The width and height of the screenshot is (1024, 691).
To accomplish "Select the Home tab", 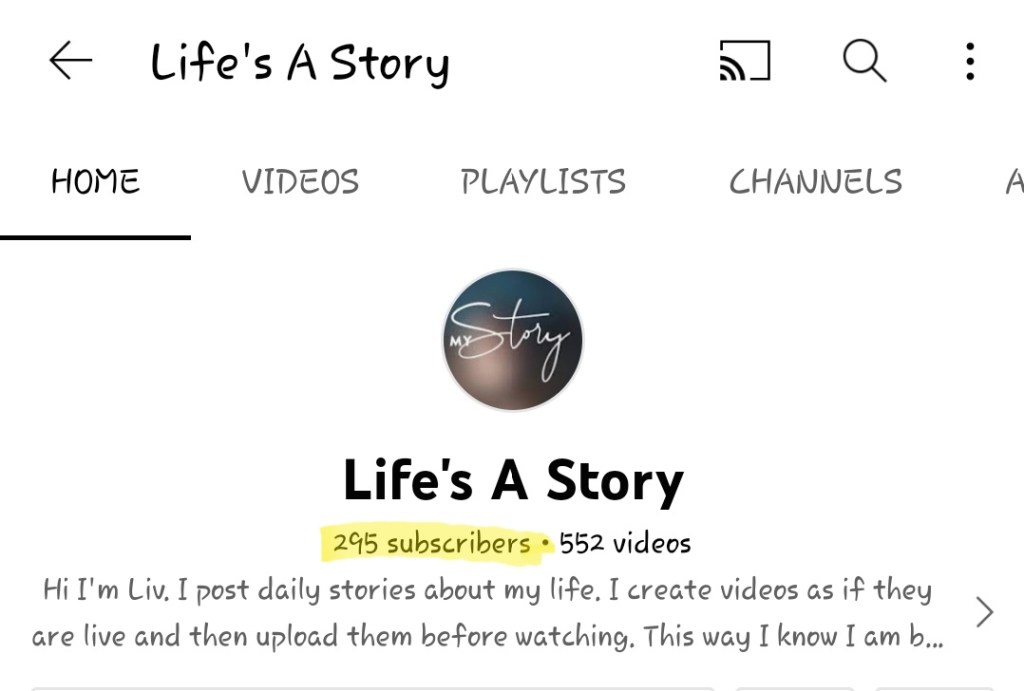I will coord(95,182).
